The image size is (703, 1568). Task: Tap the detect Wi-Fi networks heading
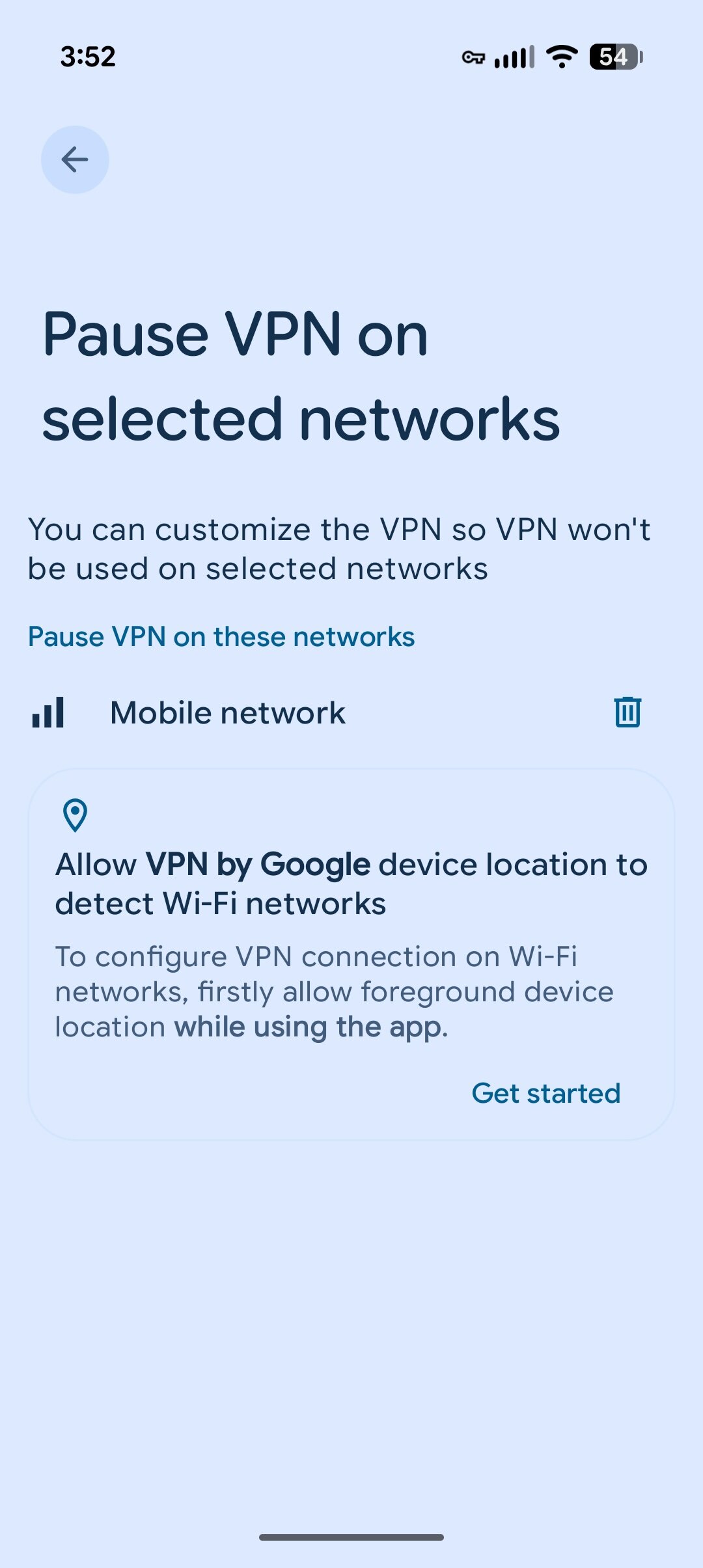click(x=221, y=904)
